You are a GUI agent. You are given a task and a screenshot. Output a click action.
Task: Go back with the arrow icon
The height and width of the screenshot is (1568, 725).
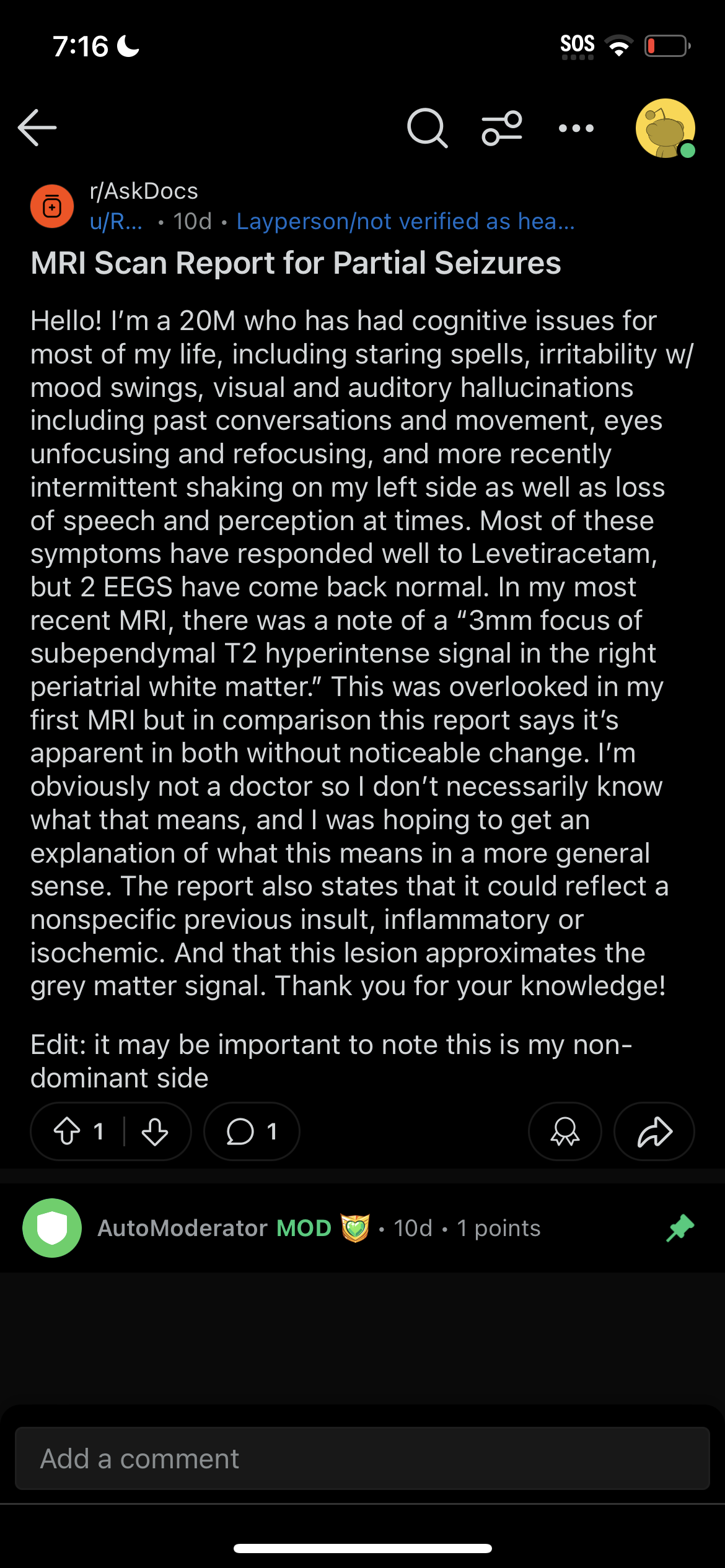(x=37, y=128)
